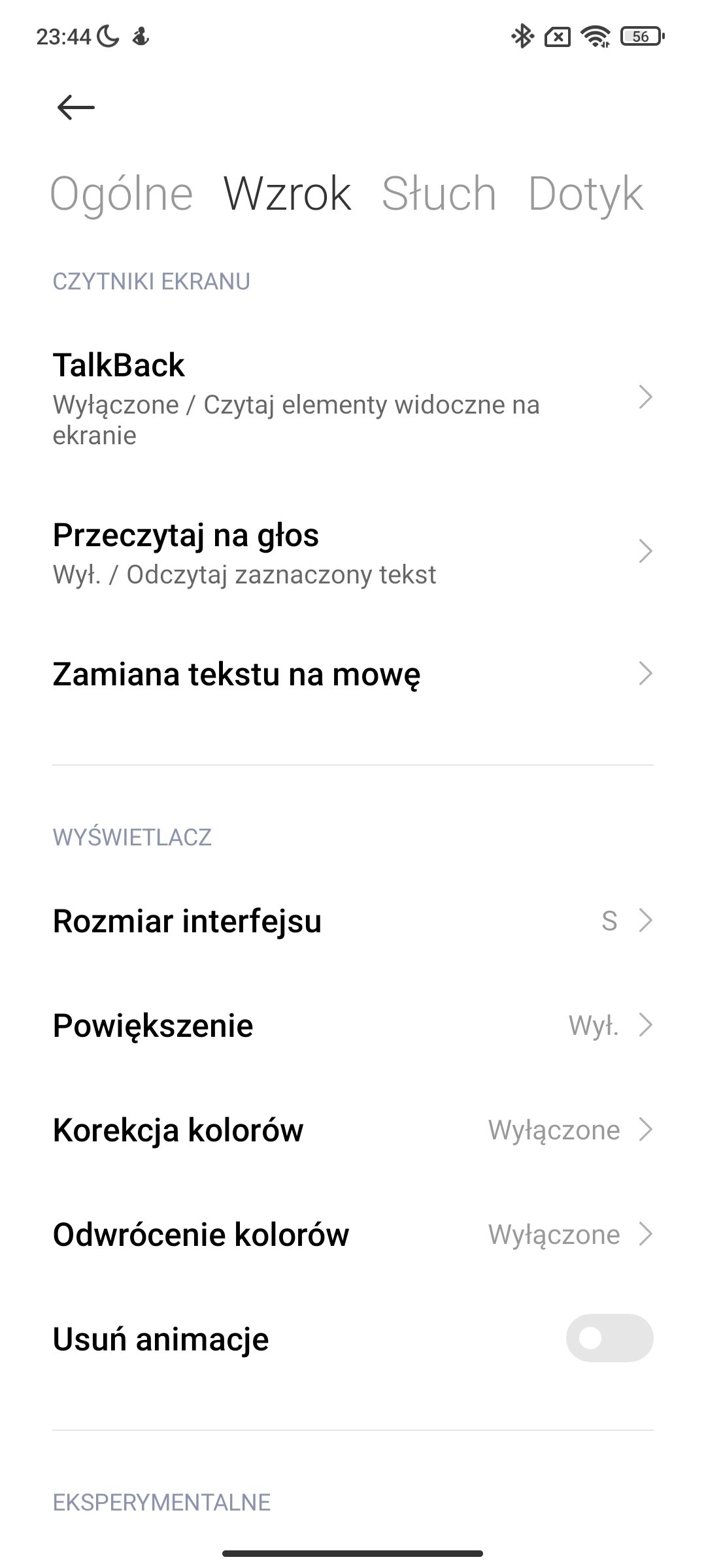Open Przeczytaj na głos settings

pyautogui.click(x=353, y=553)
